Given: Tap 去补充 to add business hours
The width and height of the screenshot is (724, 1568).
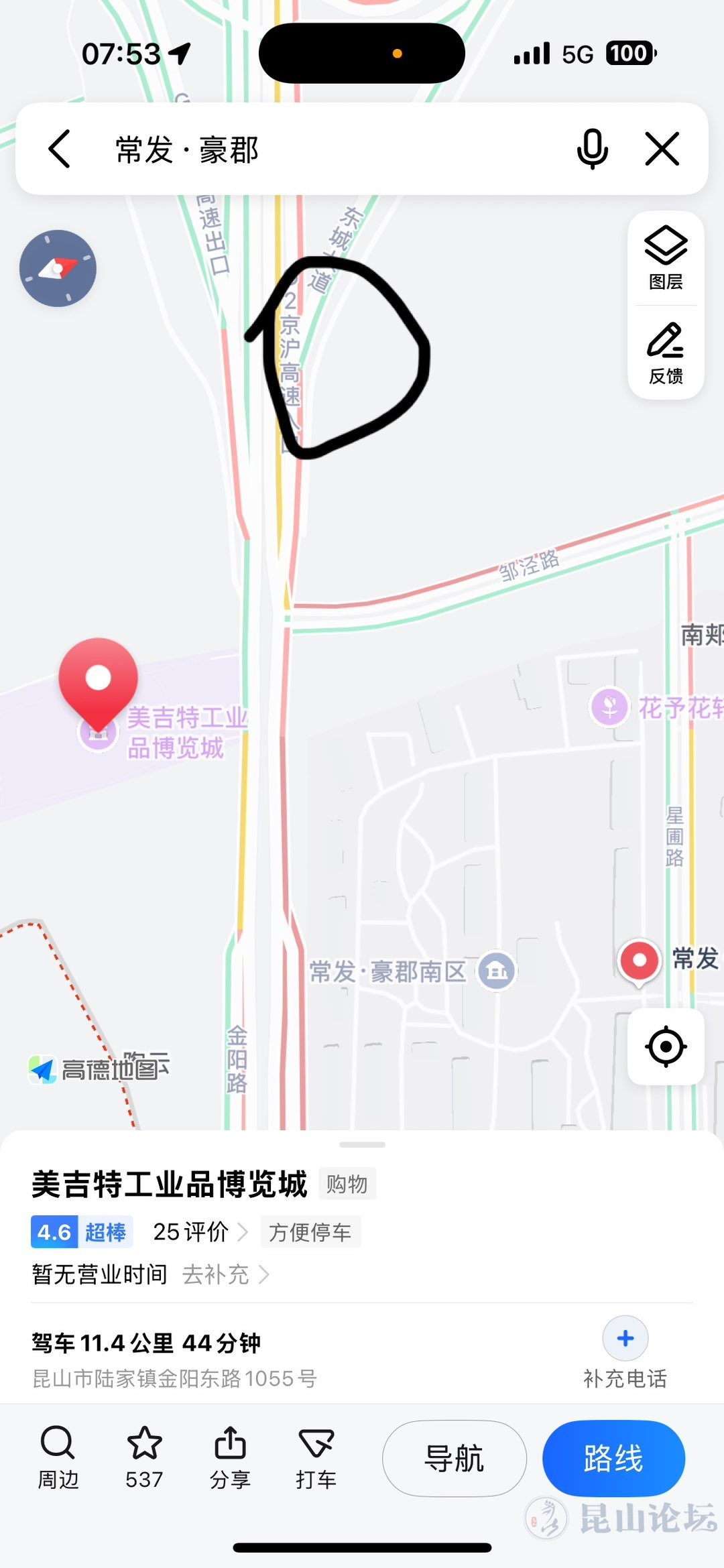Looking at the screenshot, I should 225,1274.
